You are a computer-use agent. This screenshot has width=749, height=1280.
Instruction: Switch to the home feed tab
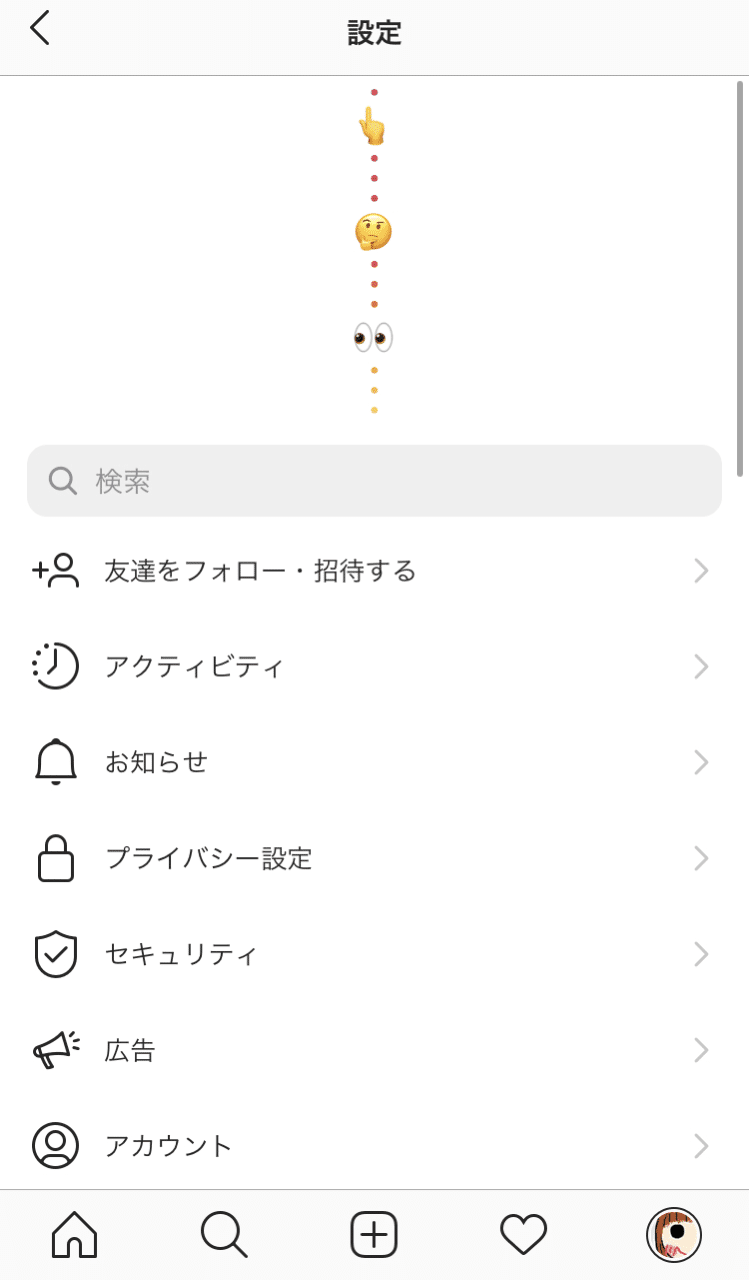pyautogui.click(x=75, y=1234)
